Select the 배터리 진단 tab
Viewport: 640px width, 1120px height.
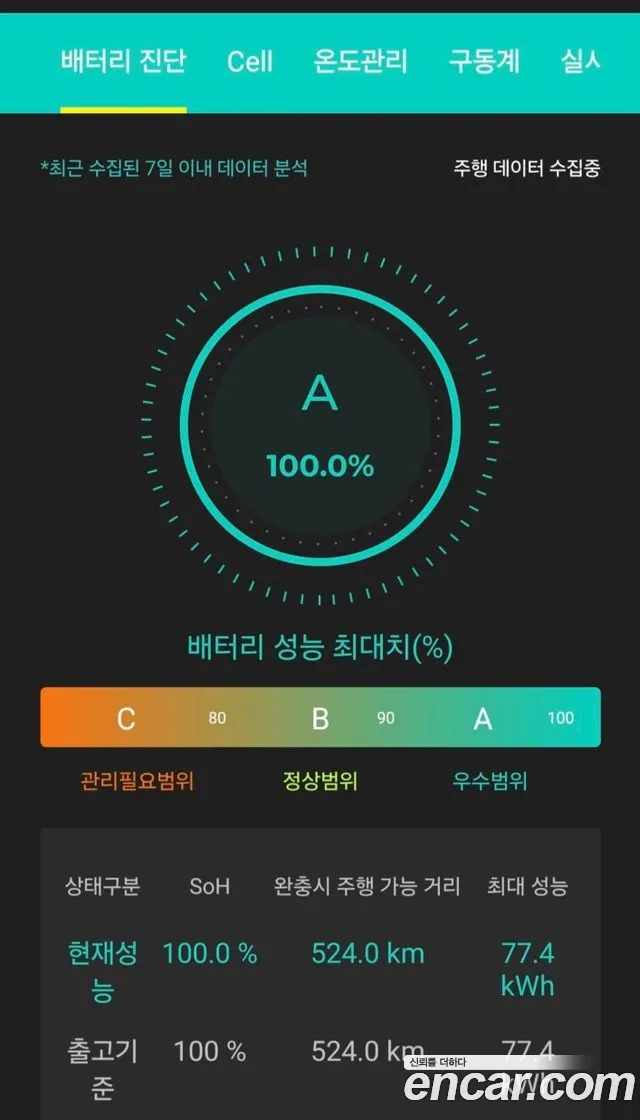tap(124, 61)
